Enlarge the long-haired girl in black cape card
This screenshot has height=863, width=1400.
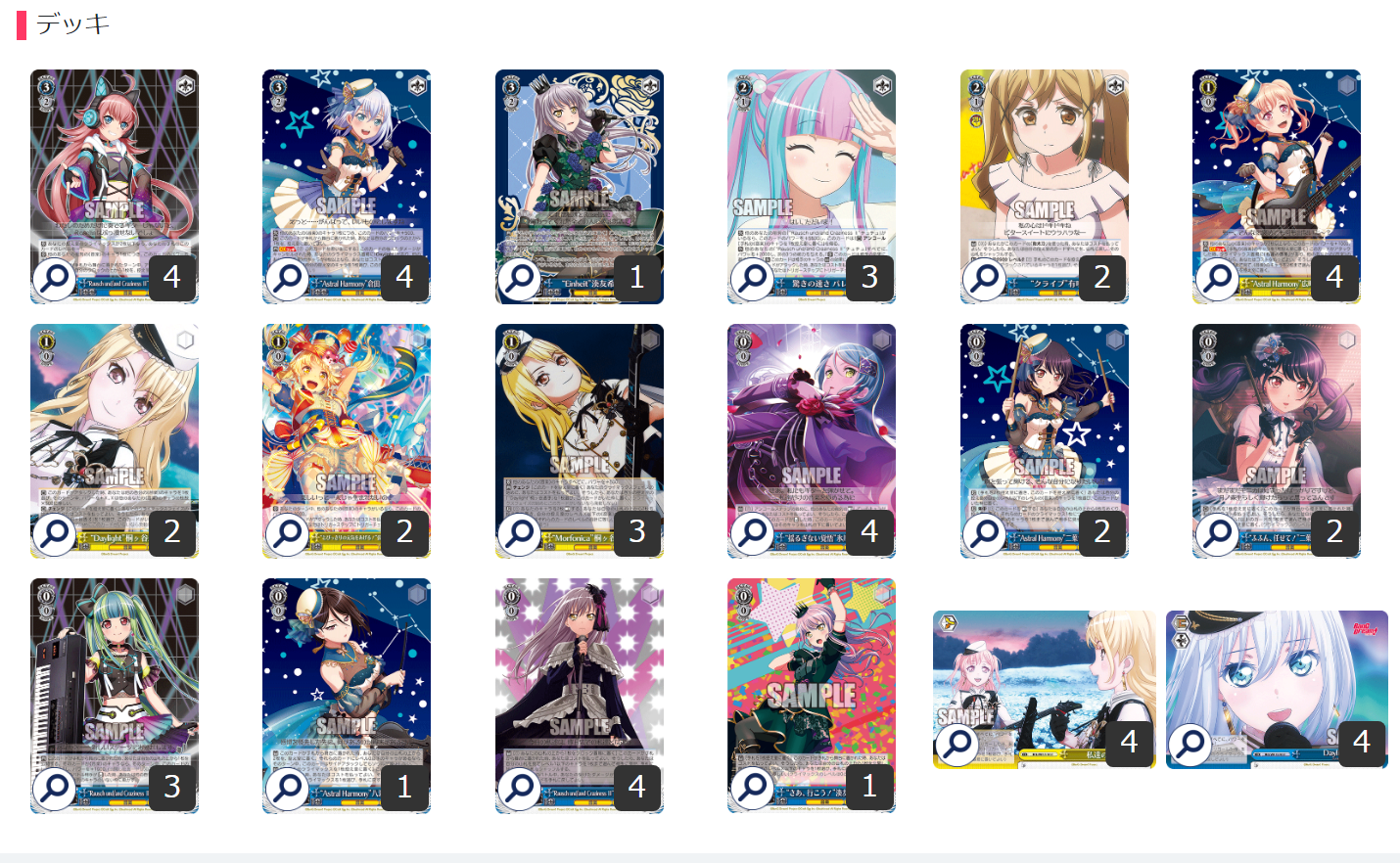pyautogui.click(x=520, y=788)
